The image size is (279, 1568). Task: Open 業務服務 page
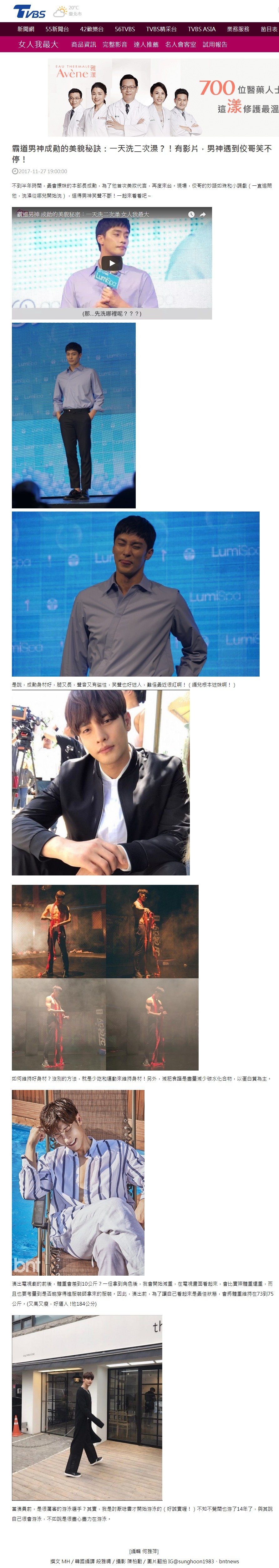click(238, 29)
